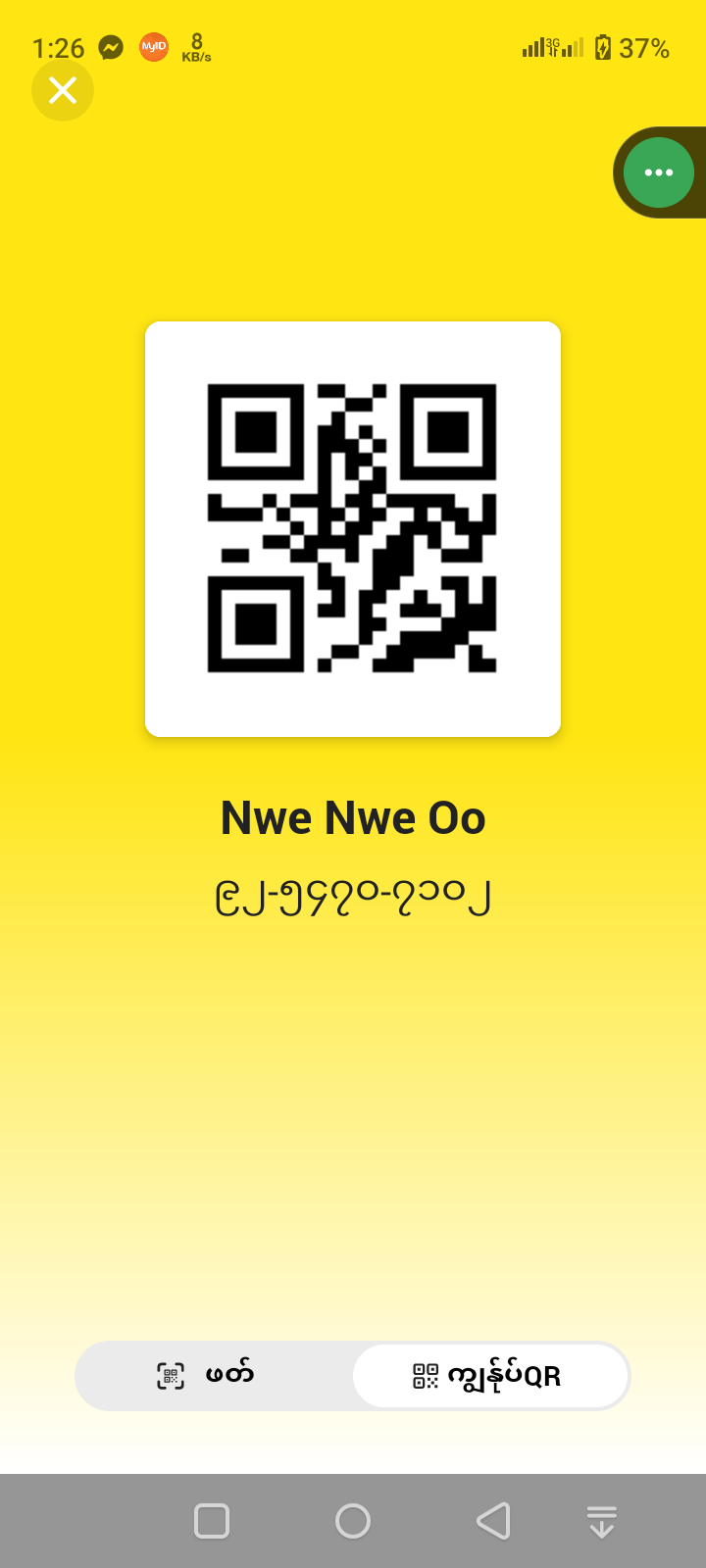The height and width of the screenshot is (1568, 706).
Task: Close the QR code screen
Action: 63,91
